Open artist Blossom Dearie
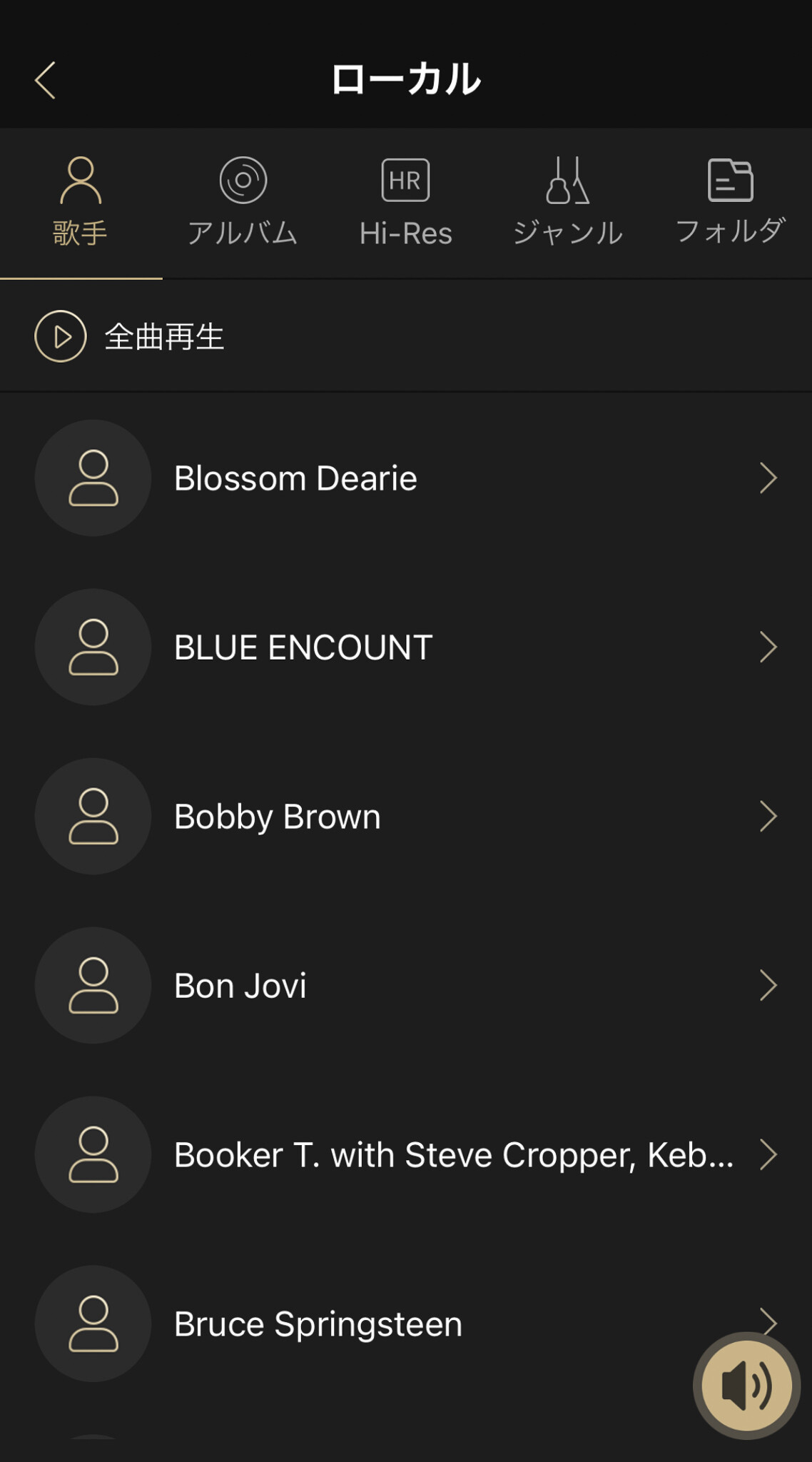Image resolution: width=812 pixels, height=1462 pixels. (405, 478)
